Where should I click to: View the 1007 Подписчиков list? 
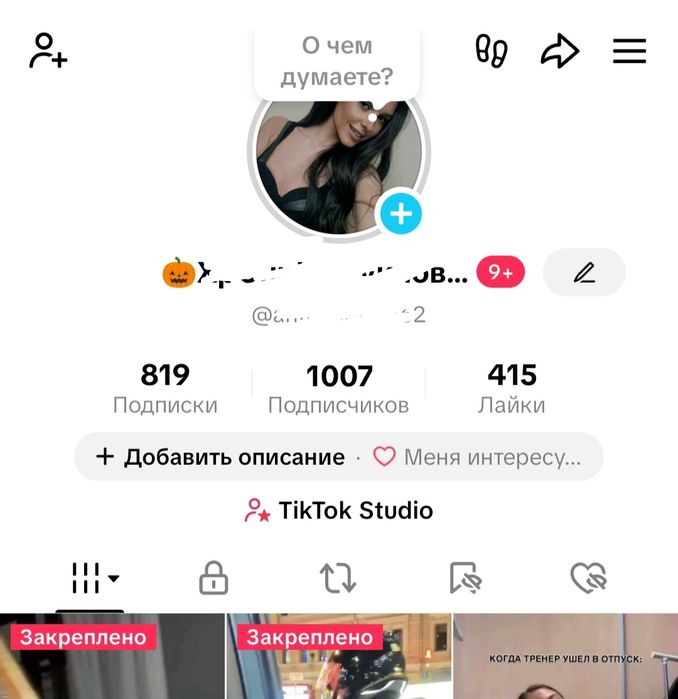tap(339, 388)
